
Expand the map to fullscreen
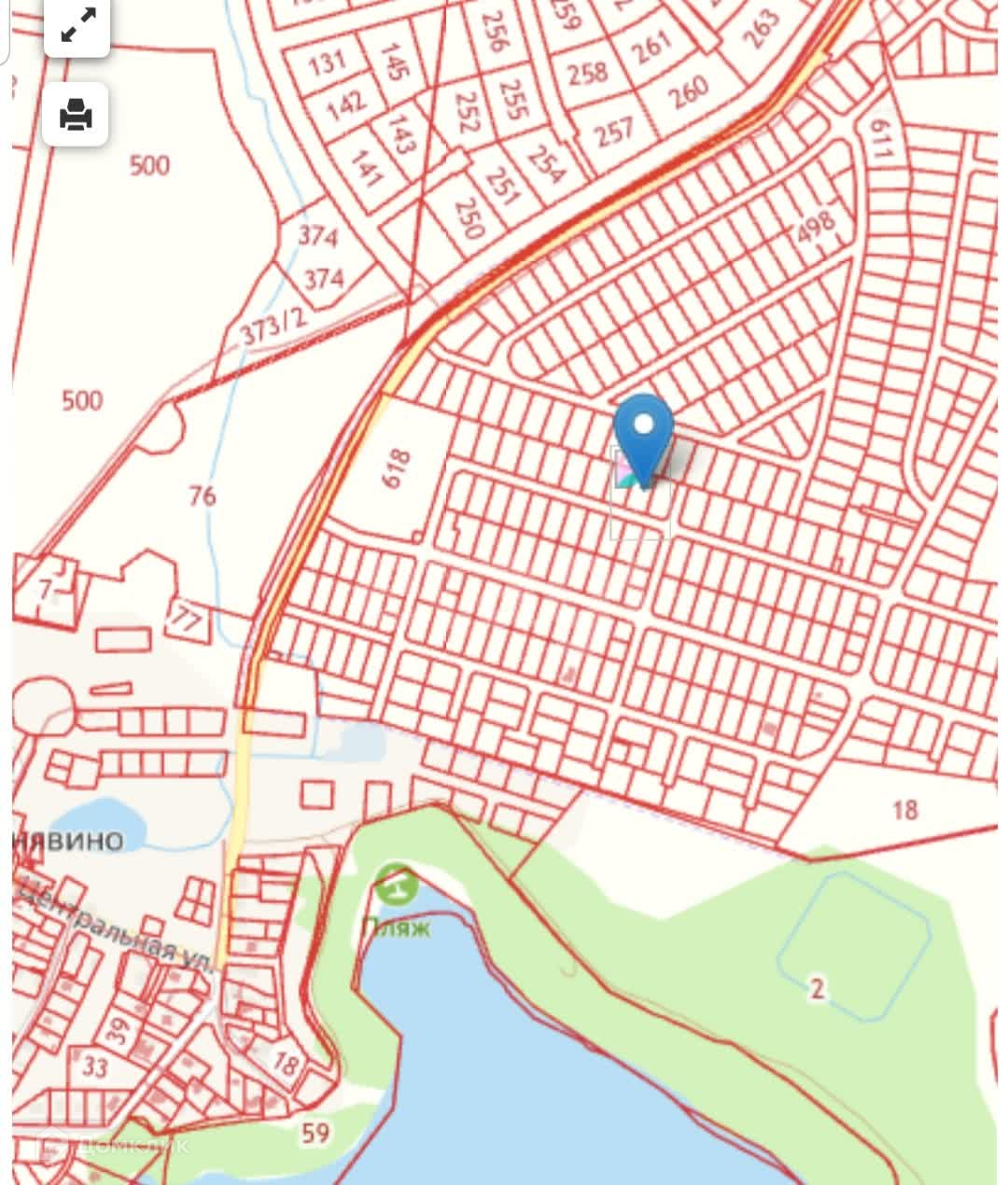point(77,26)
